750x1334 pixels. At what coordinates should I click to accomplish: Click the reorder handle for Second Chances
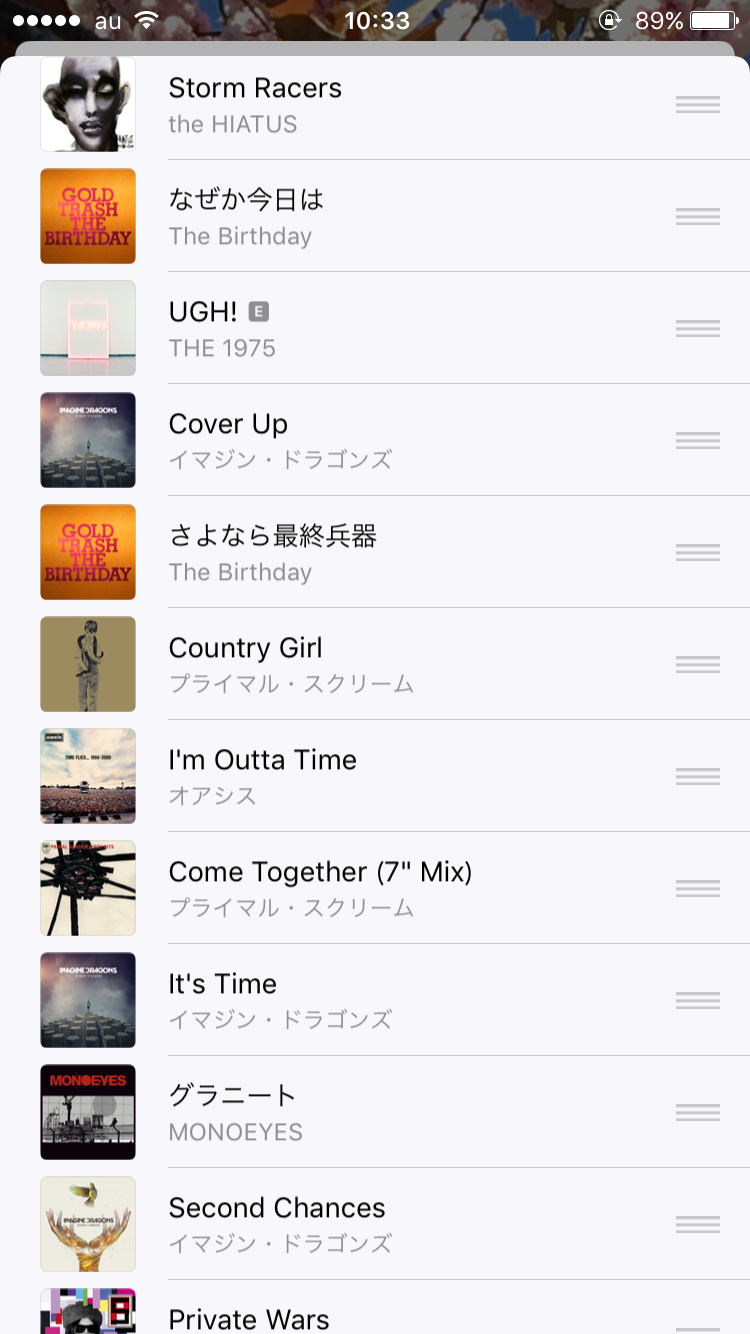[697, 1224]
